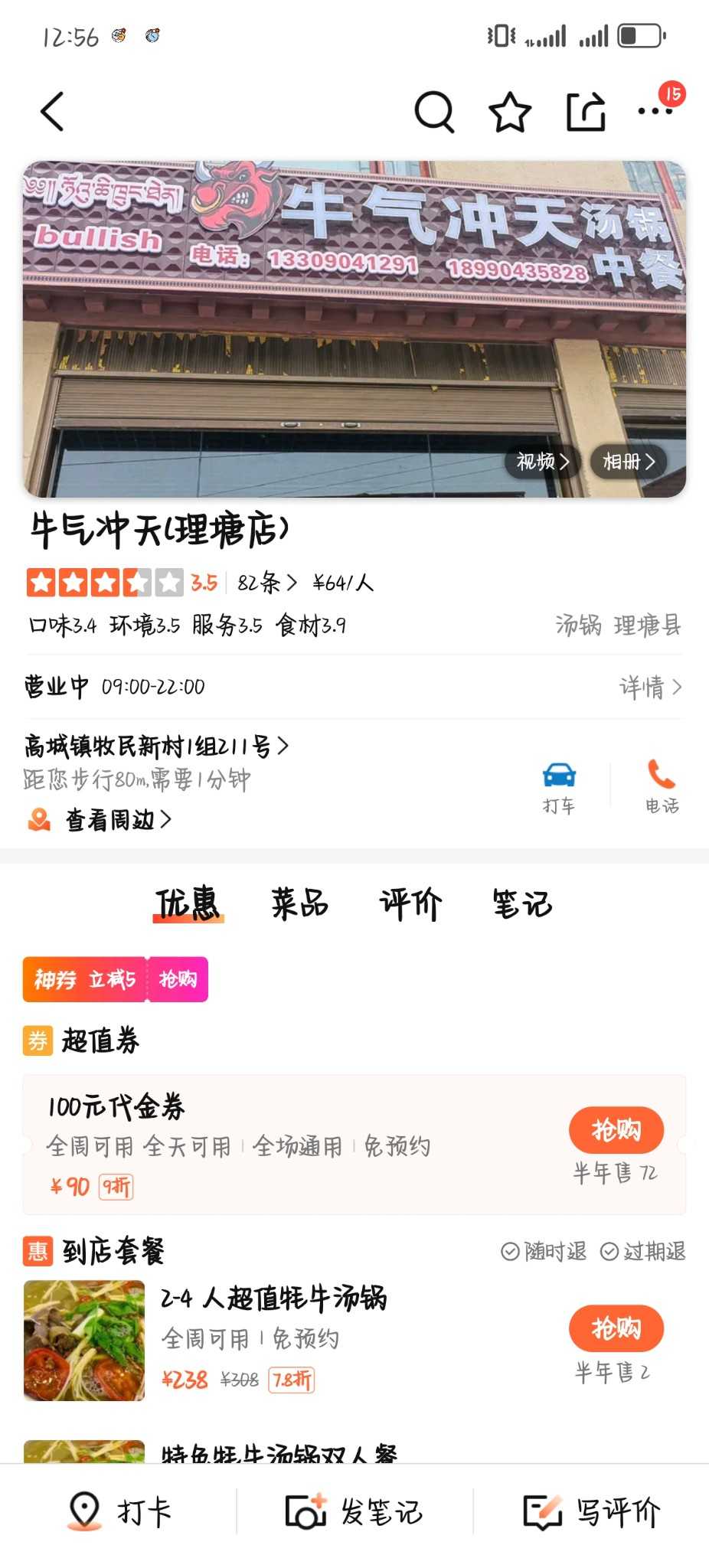Hail a ride with 打车
This screenshot has height=1568, width=709.
559,787
